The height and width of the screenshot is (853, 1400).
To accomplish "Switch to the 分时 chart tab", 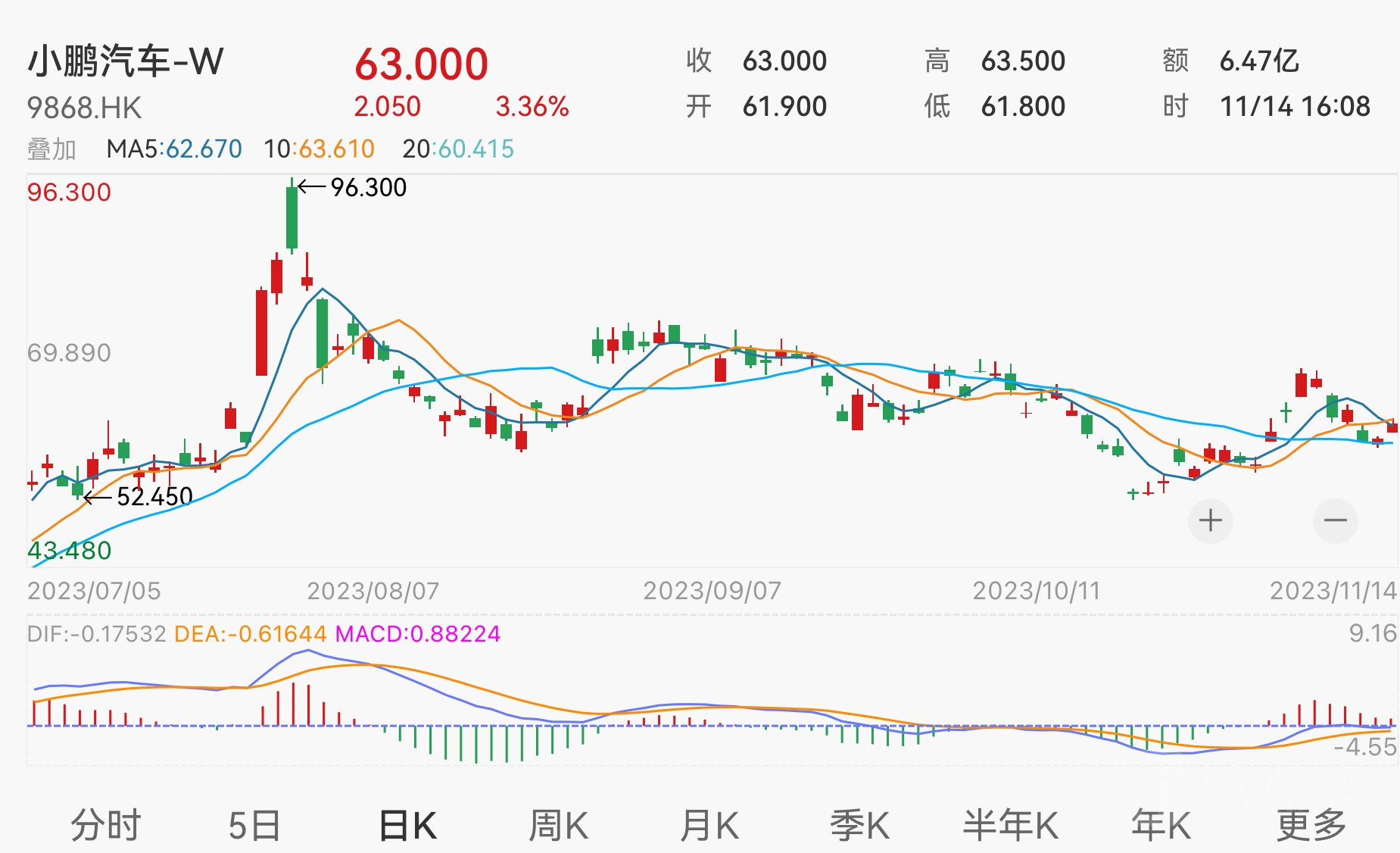I will [106, 825].
